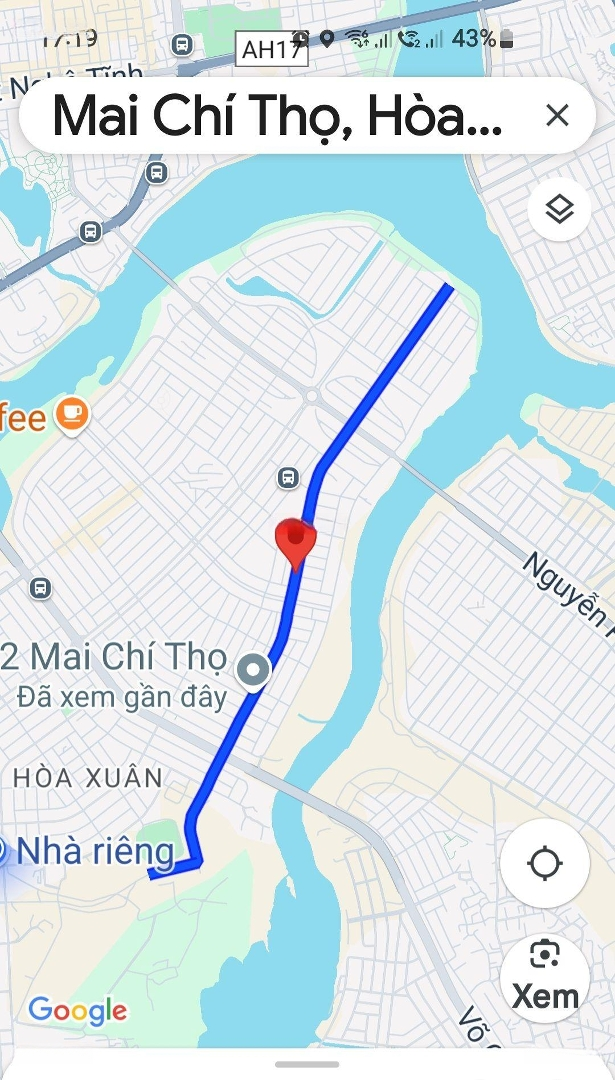Center the map on my location
The image size is (615, 1080).
(545, 862)
